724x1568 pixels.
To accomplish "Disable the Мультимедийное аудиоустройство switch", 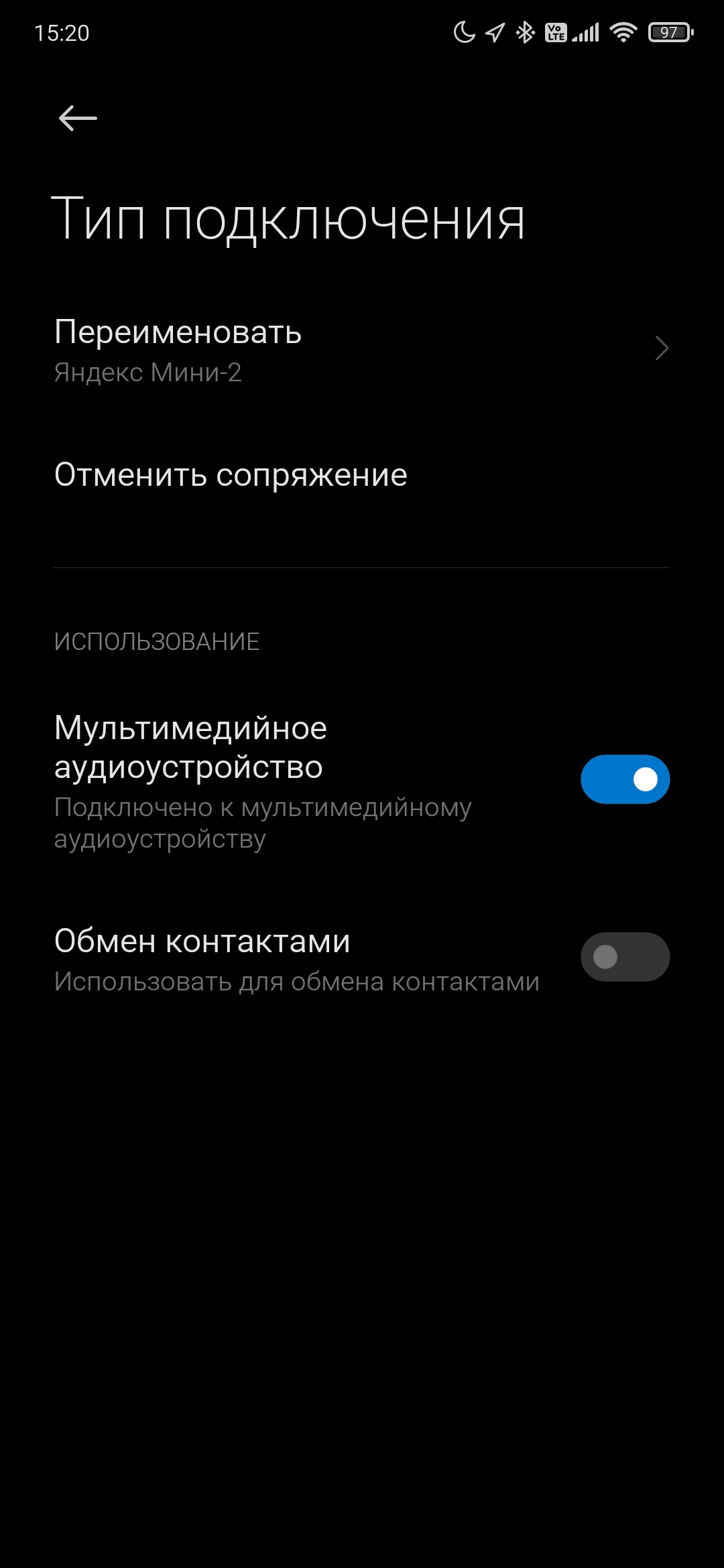I will tap(624, 779).
